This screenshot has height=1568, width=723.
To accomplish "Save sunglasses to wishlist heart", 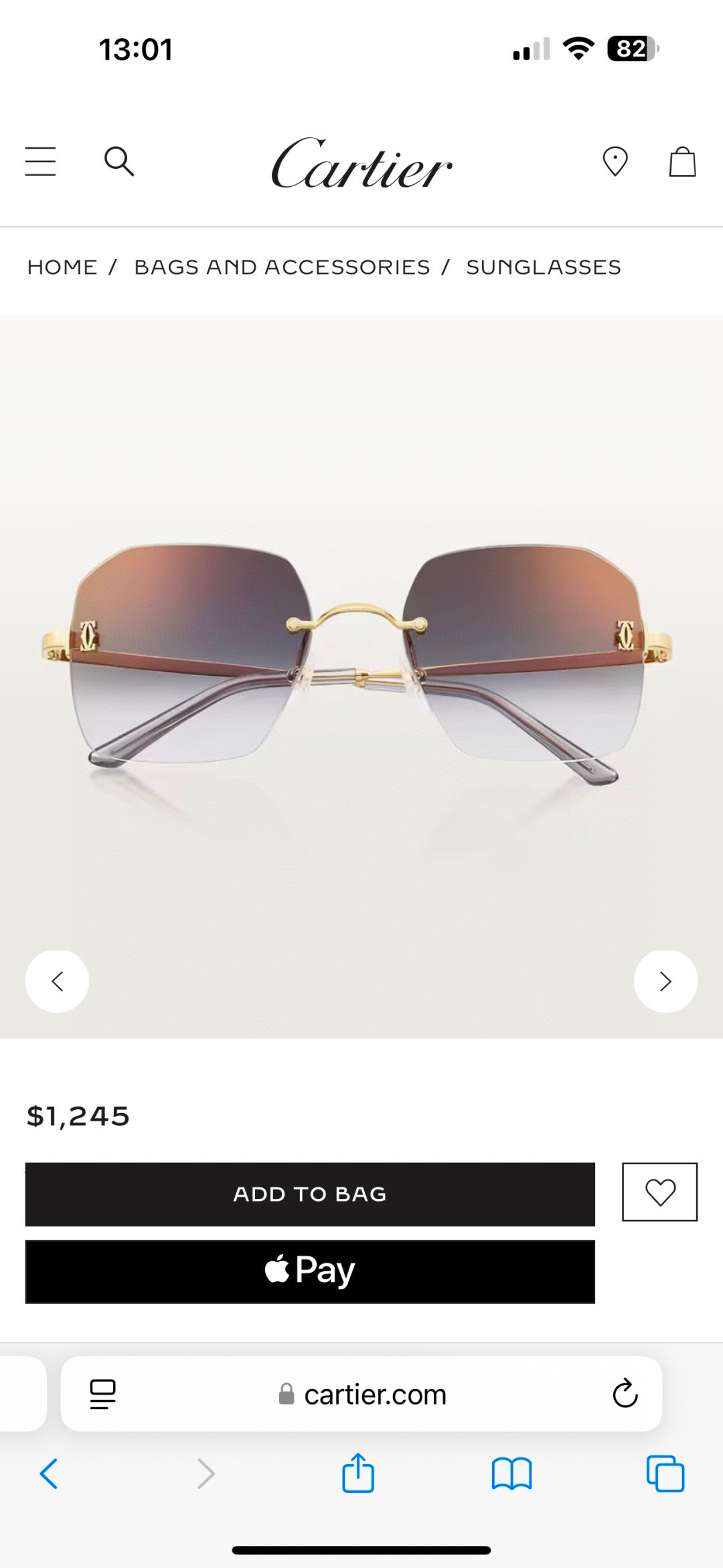I will (x=660, y=1192).
